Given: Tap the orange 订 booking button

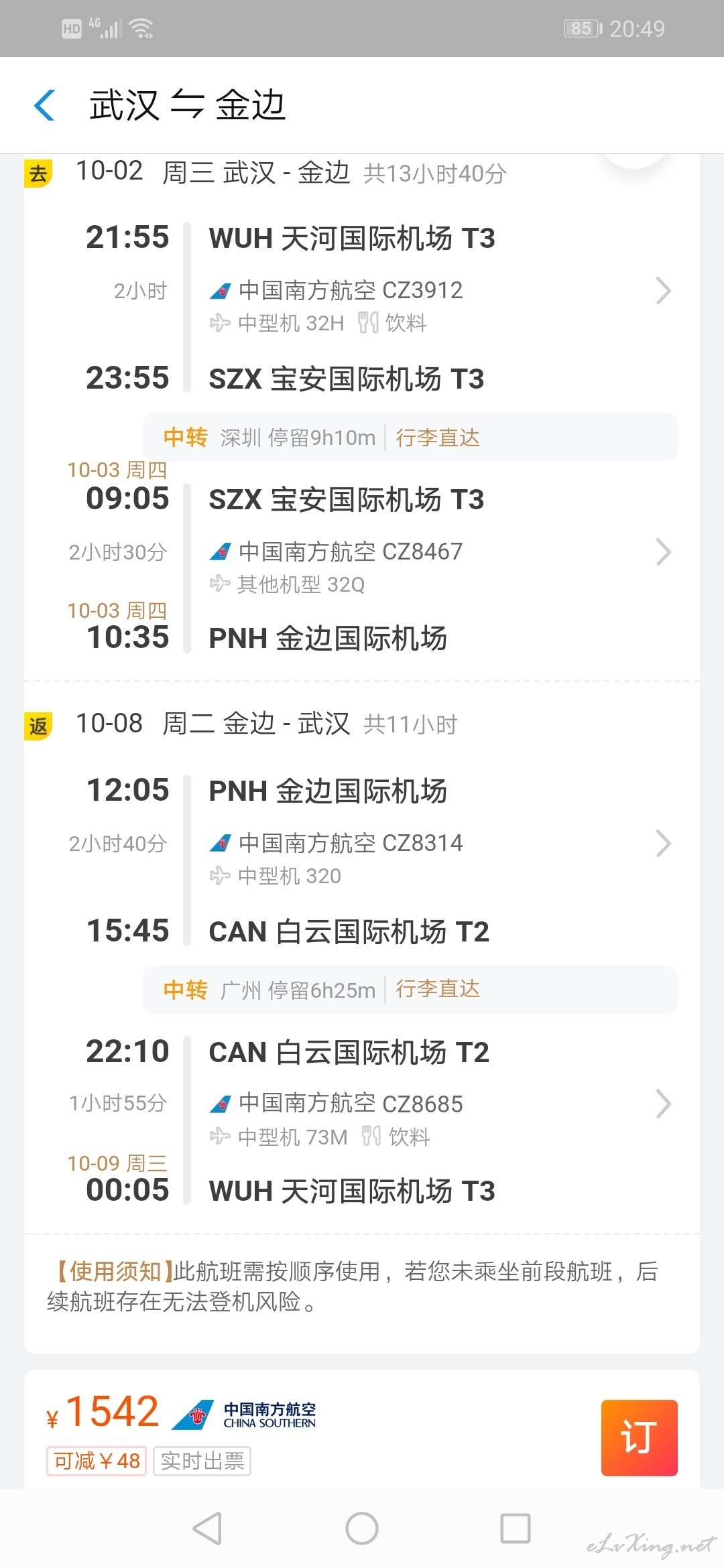Looking at the screenshot, I should (x=639, y=1437).
